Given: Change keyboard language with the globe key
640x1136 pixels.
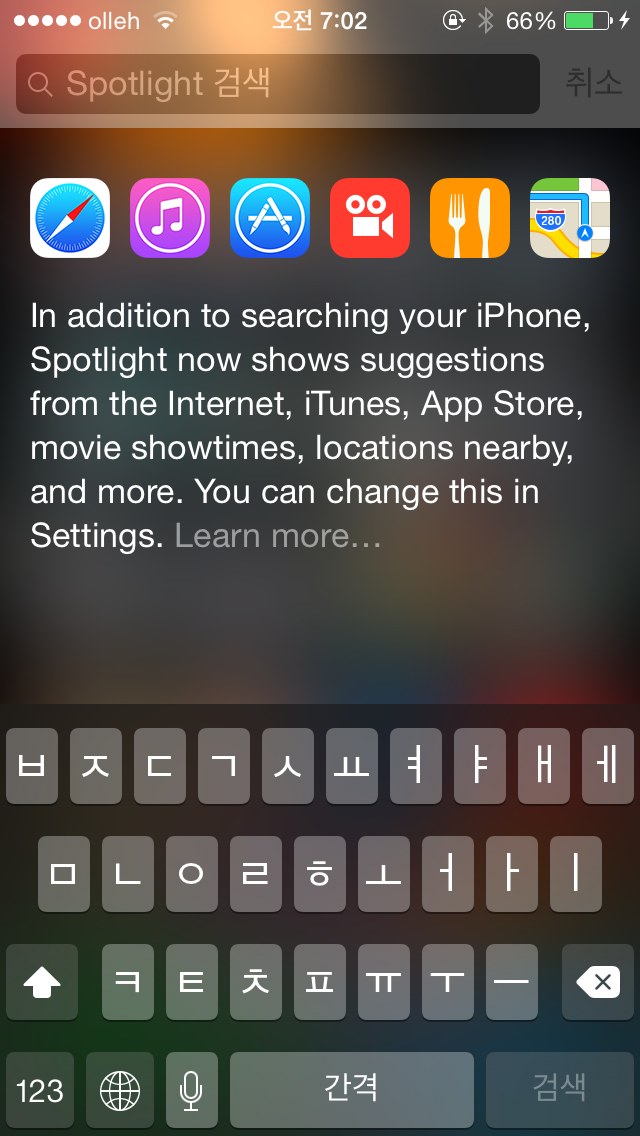Looking at the screenshot, I should pos(120,1090).
